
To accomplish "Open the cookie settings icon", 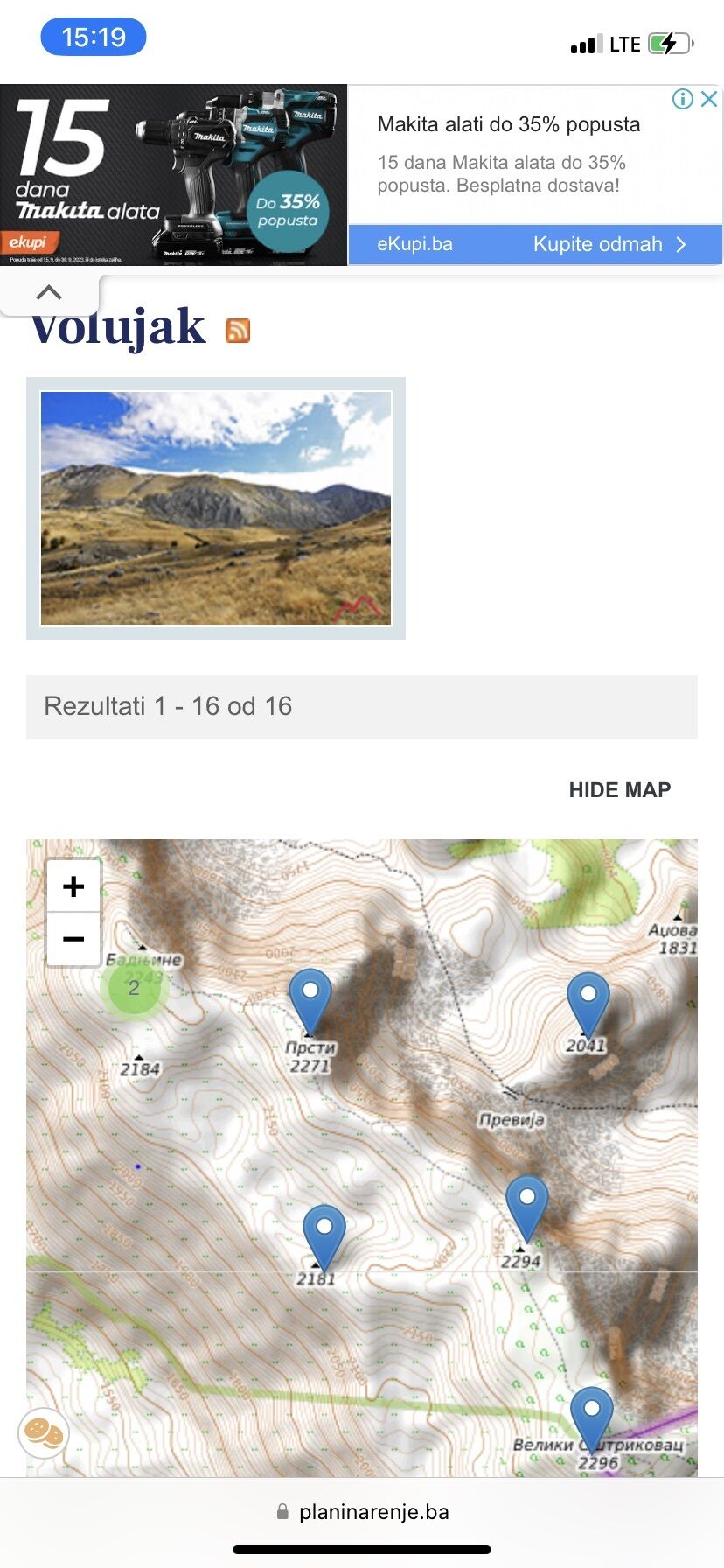I will 44,1433.
